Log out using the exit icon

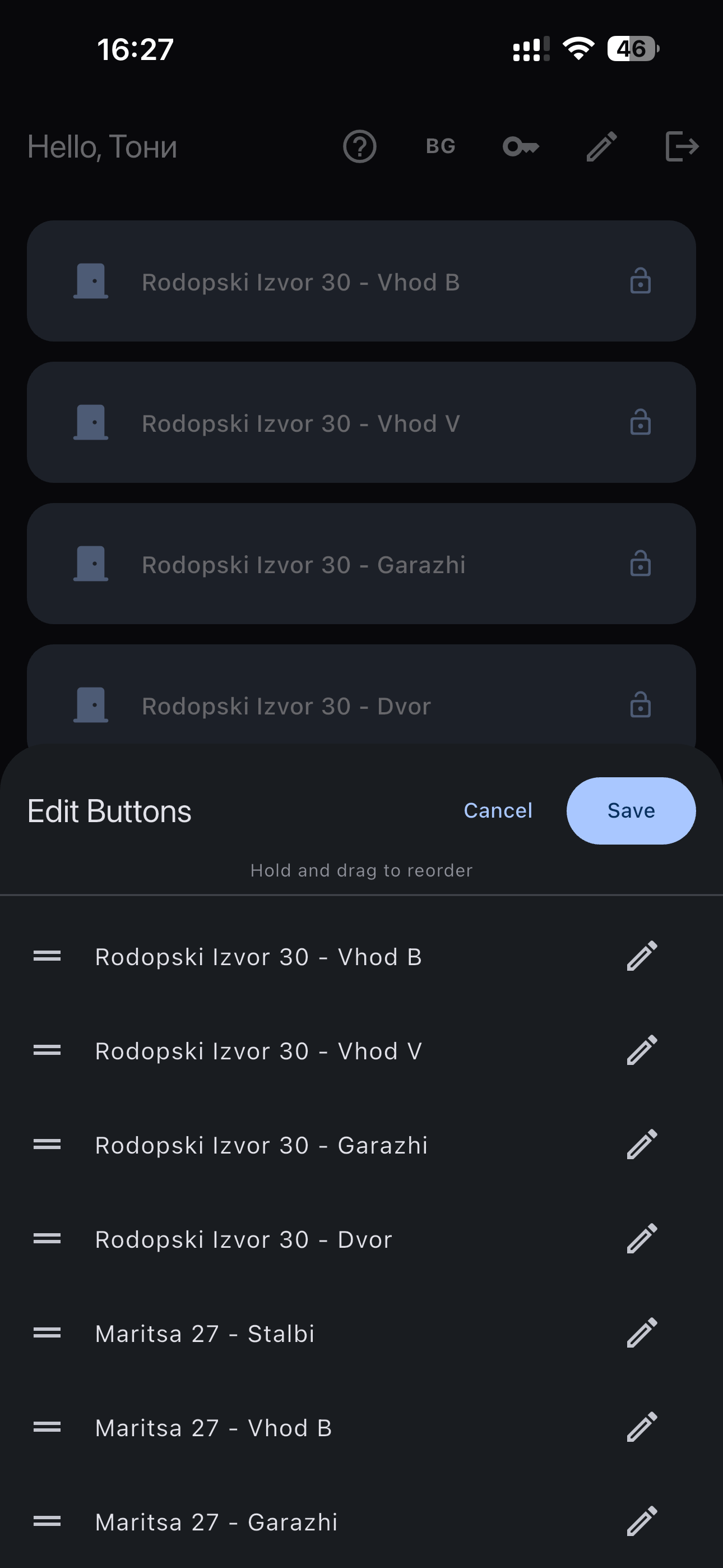coord(682,146)
